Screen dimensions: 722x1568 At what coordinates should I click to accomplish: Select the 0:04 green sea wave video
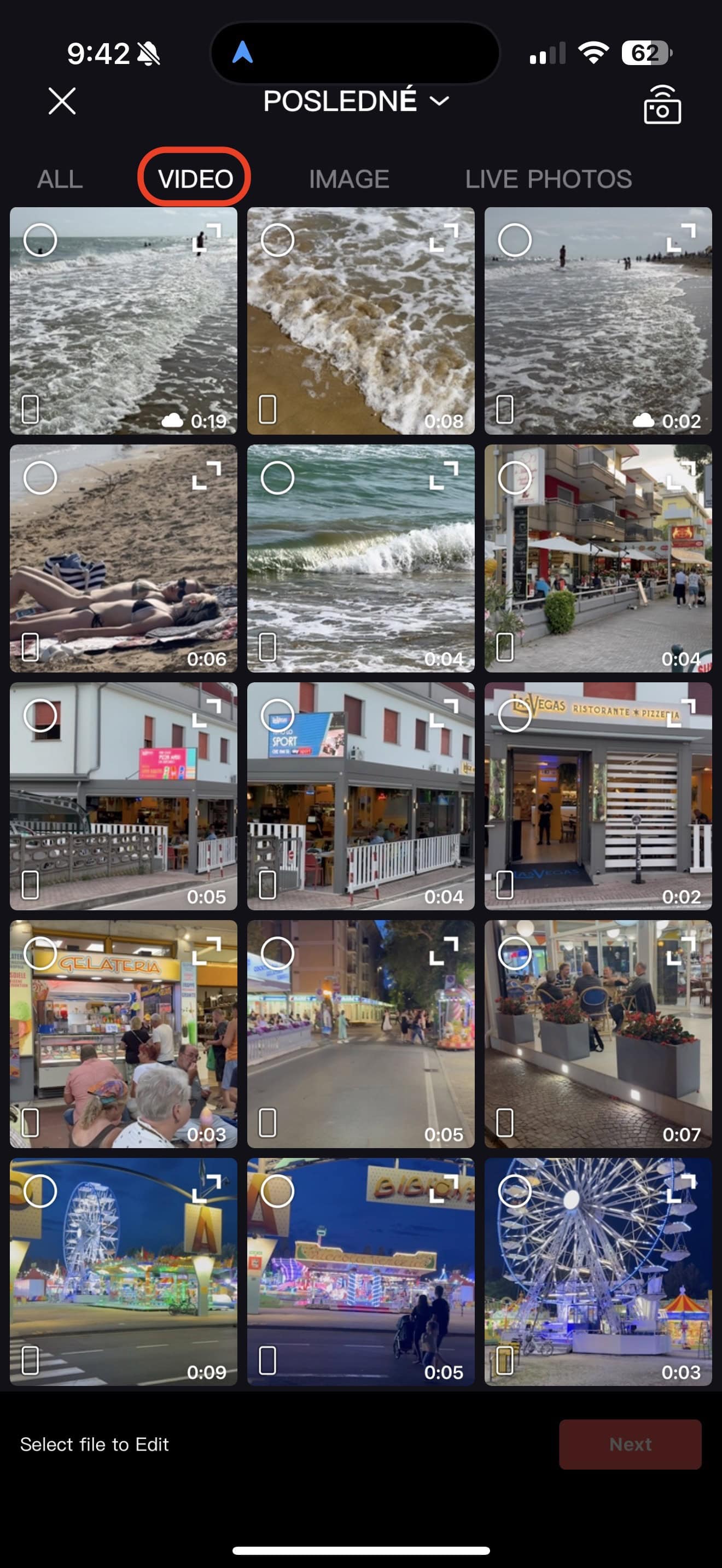(278, 478)
